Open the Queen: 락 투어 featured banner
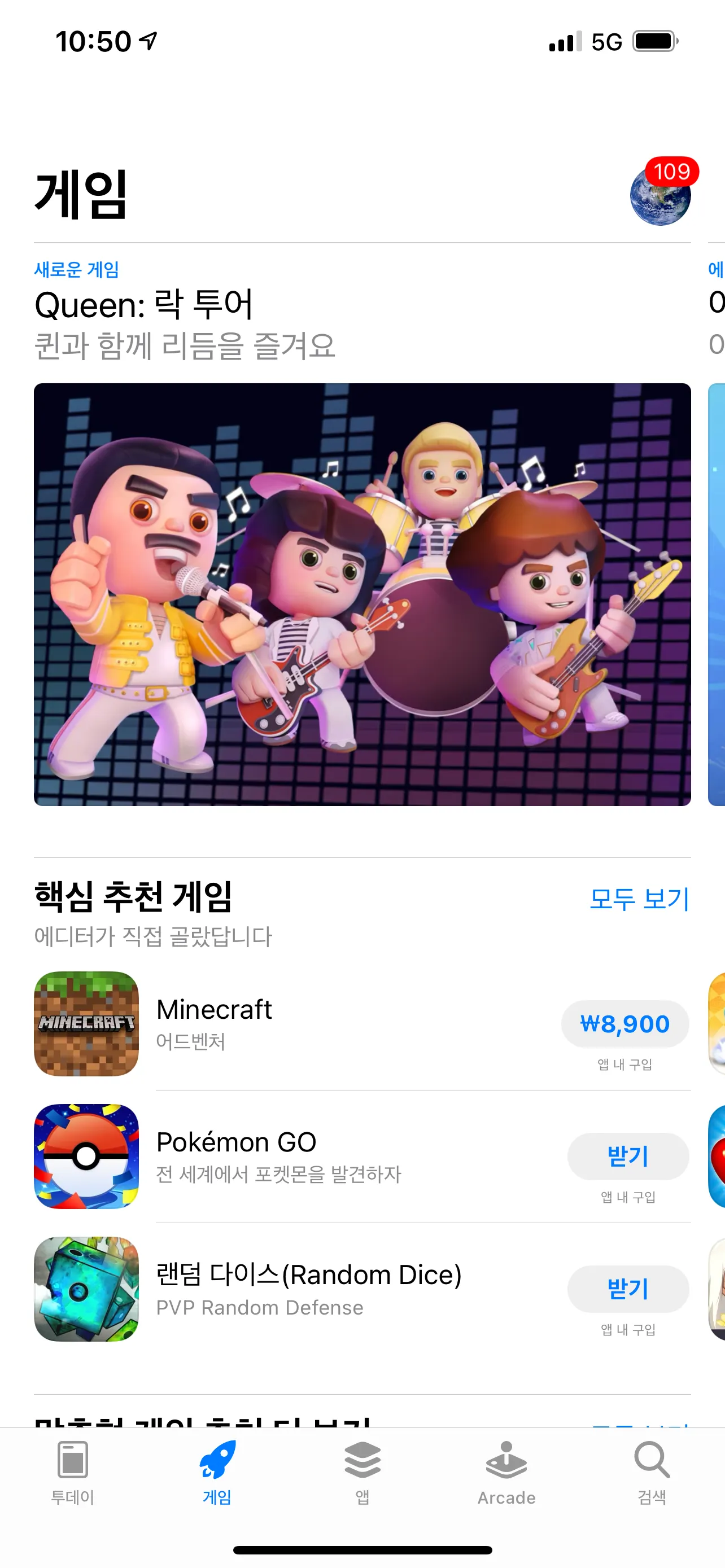The width and height of the screenshot is (725, 1568). click(x=362, y=594)
